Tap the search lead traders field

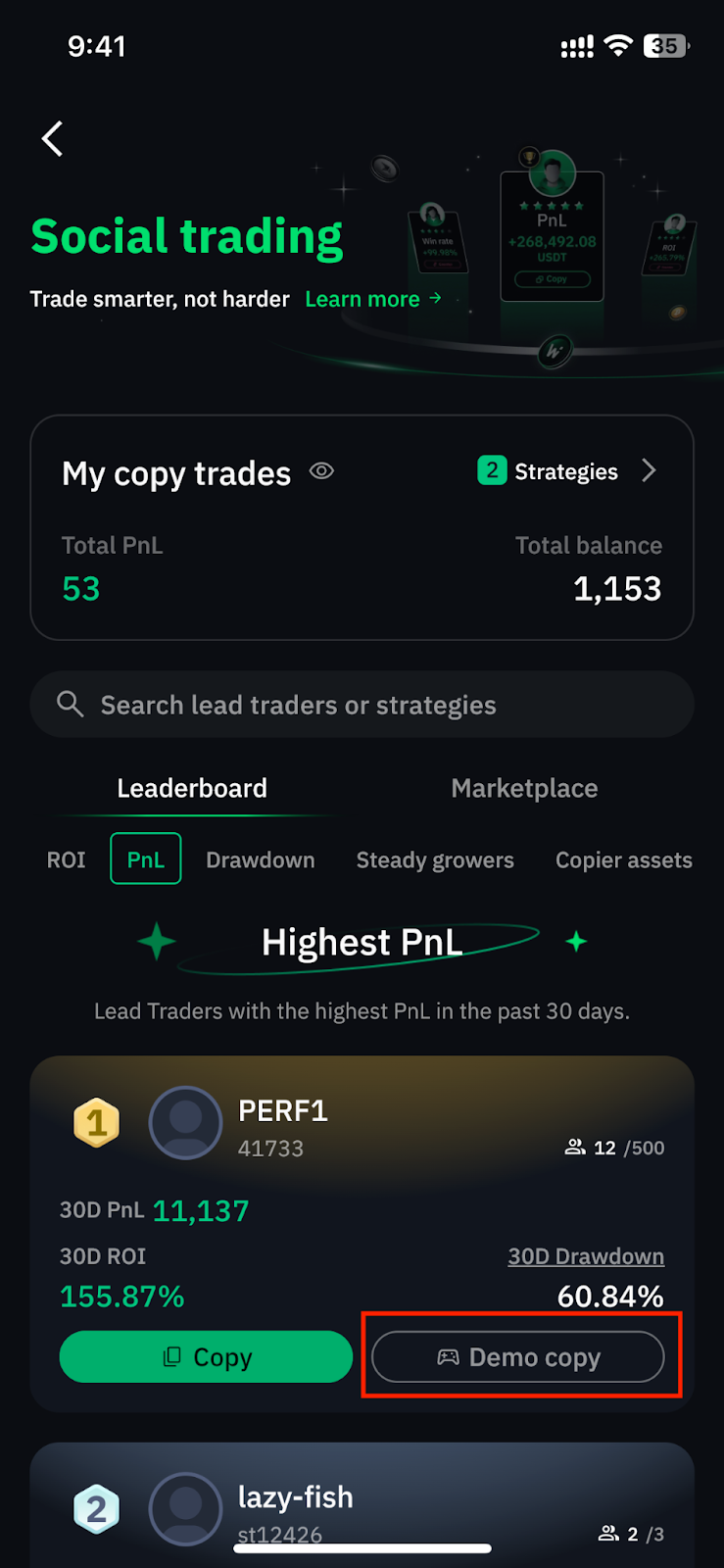click(362, 705)
